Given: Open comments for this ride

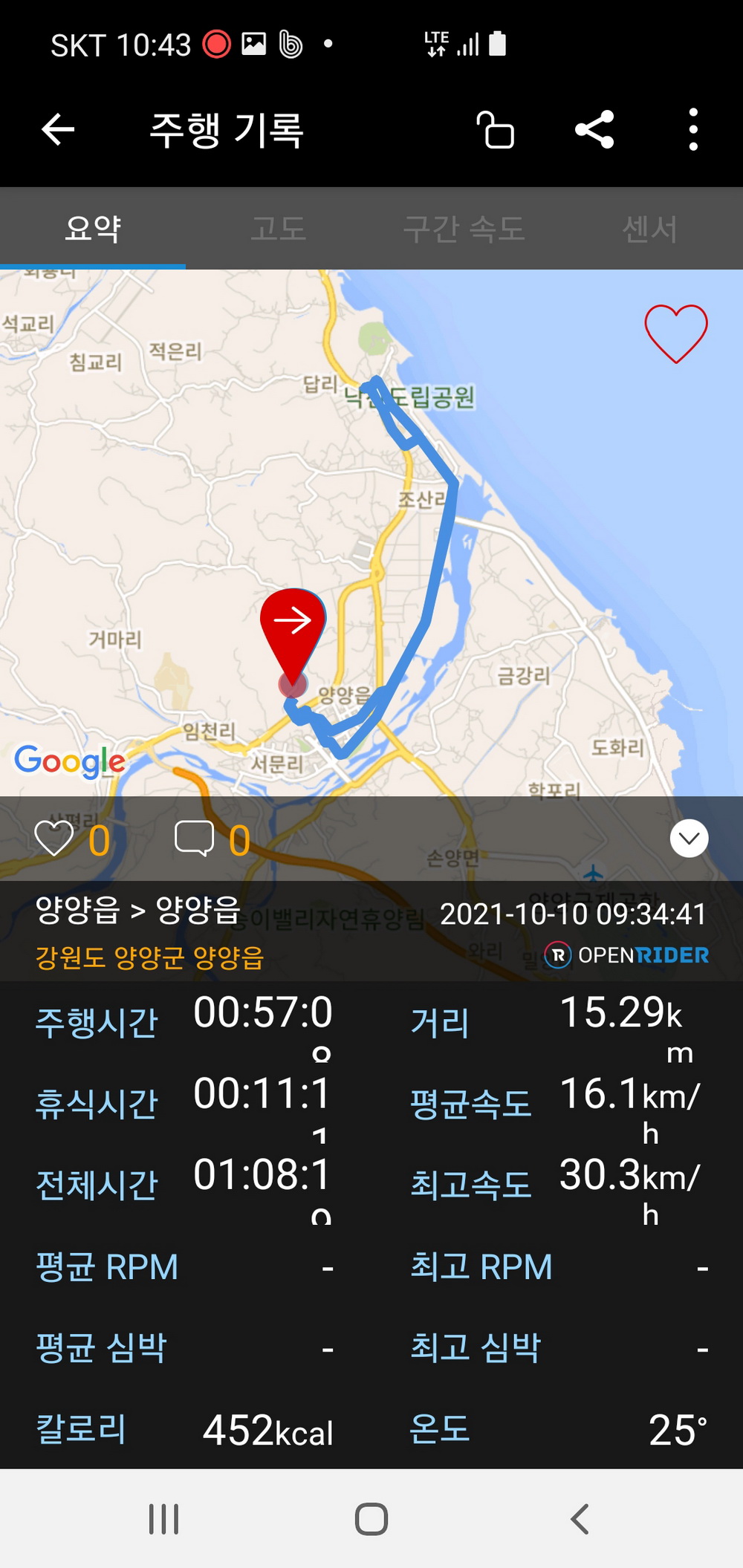Looking at the screenshot, I should pyautogui.click(x=194, y=839).
